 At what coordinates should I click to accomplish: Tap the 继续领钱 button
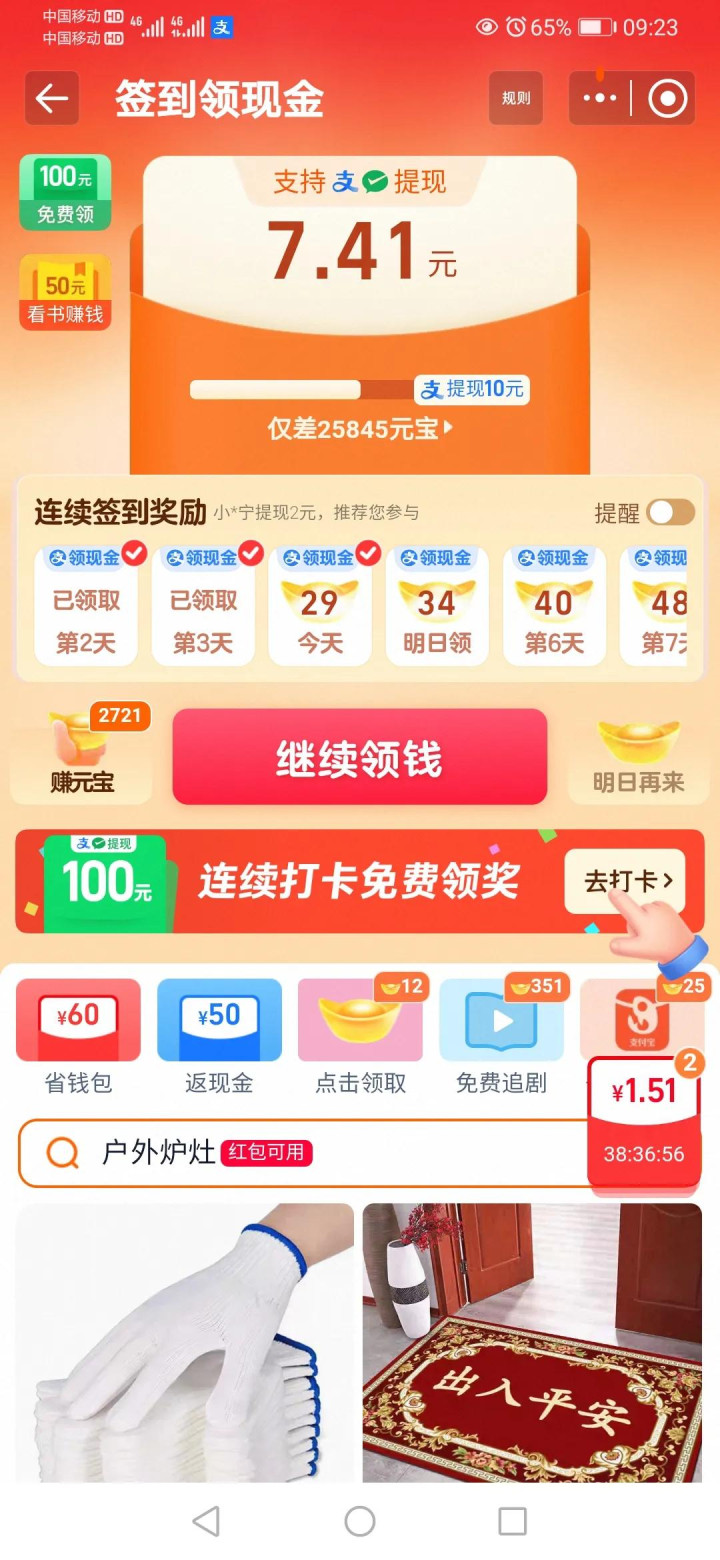click(x=360, y=758)
